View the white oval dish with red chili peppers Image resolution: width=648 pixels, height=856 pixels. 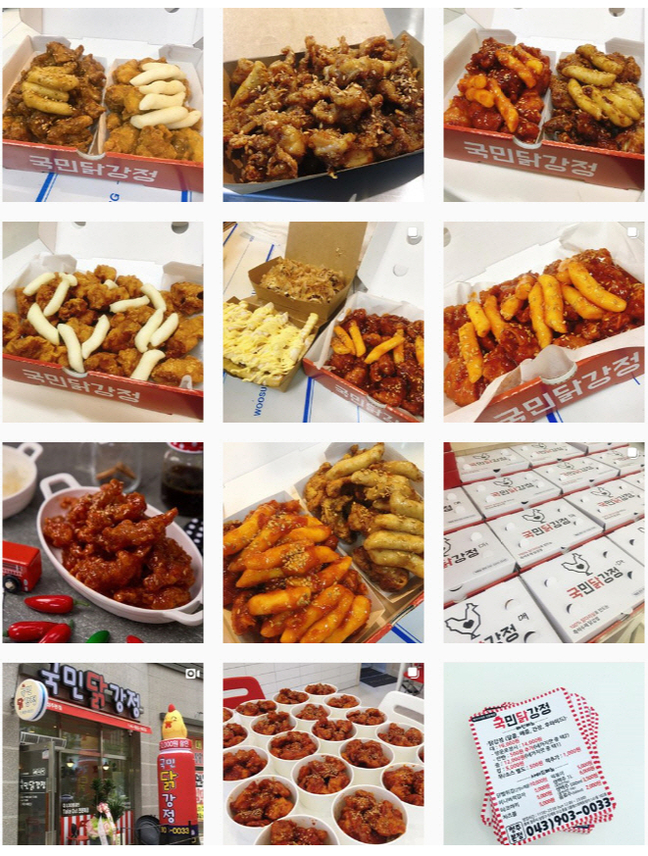[102, 542]
